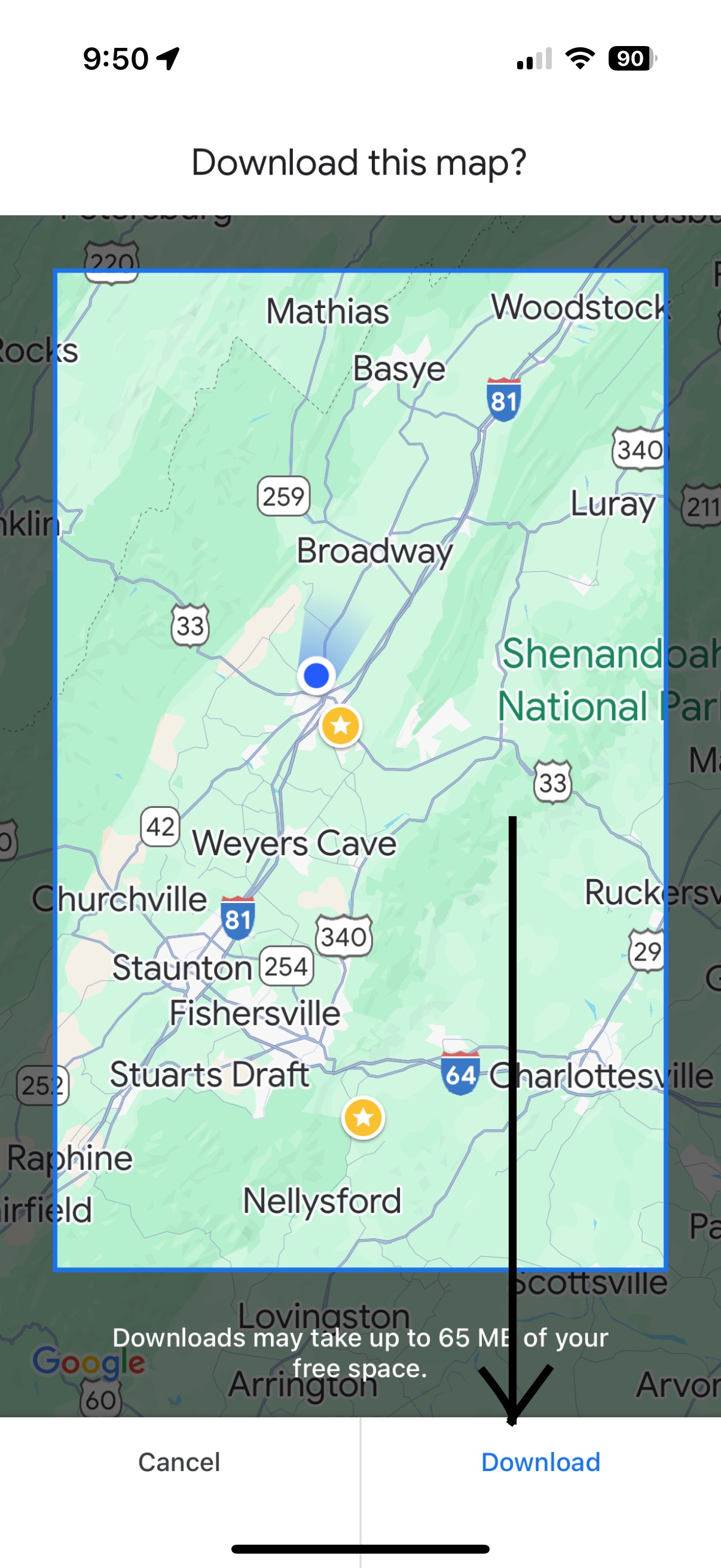Confirm with the Download button
This screenshot has width=721, height=1568.
pos(540,1462)
